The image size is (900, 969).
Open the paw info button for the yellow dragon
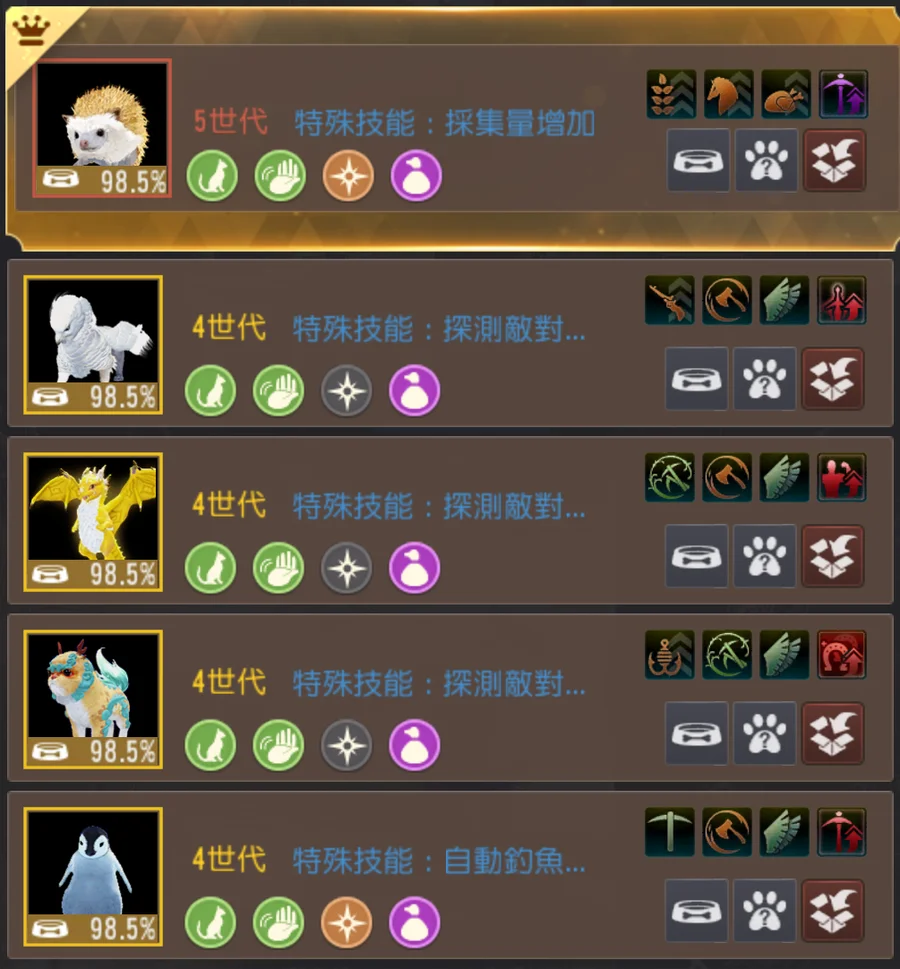(x=765, y=556)
